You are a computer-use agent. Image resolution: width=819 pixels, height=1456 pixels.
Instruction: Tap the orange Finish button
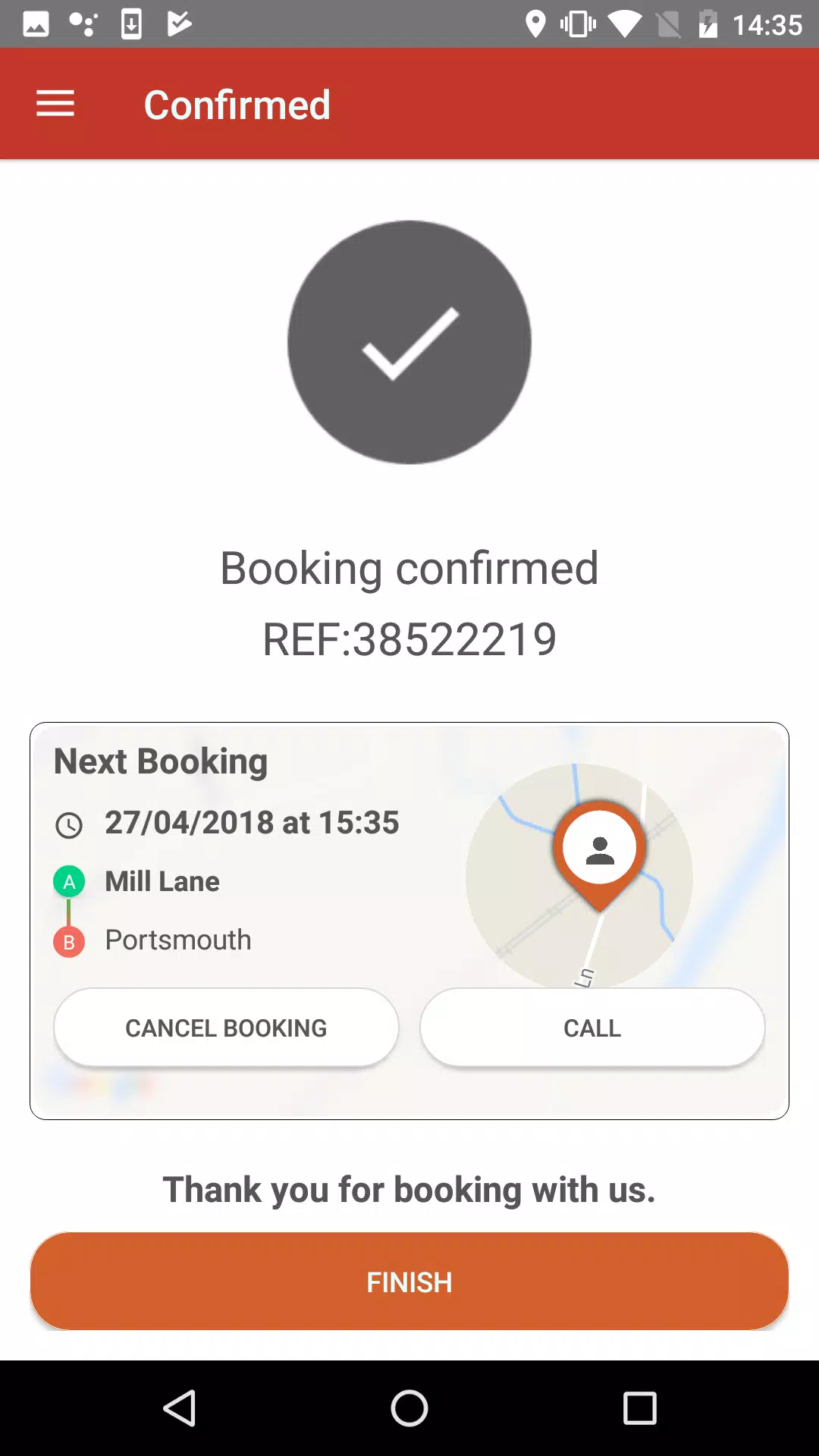click(409, 1282)
